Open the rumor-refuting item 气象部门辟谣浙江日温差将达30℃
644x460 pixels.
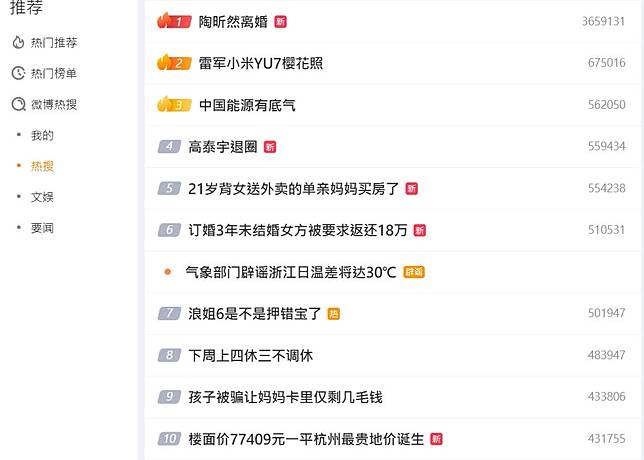(291, 272)
